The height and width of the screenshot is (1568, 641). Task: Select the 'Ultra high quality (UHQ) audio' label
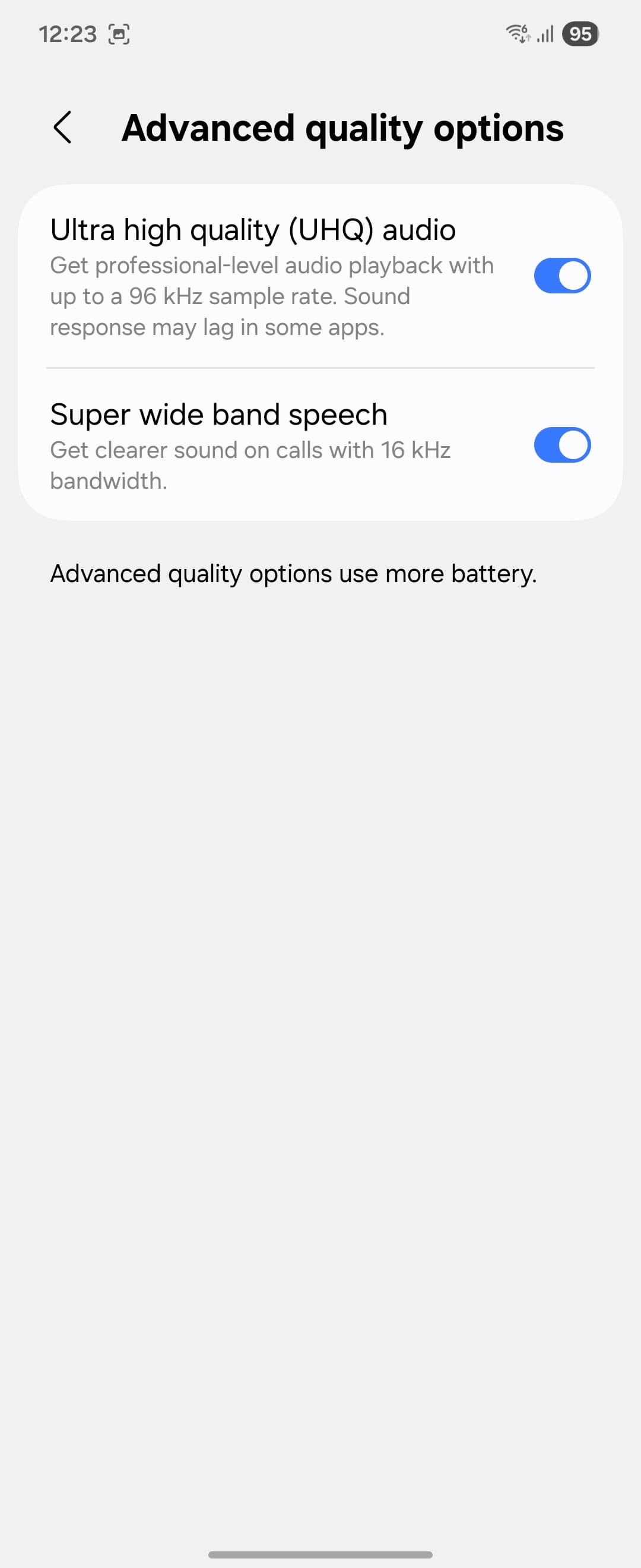253,229
